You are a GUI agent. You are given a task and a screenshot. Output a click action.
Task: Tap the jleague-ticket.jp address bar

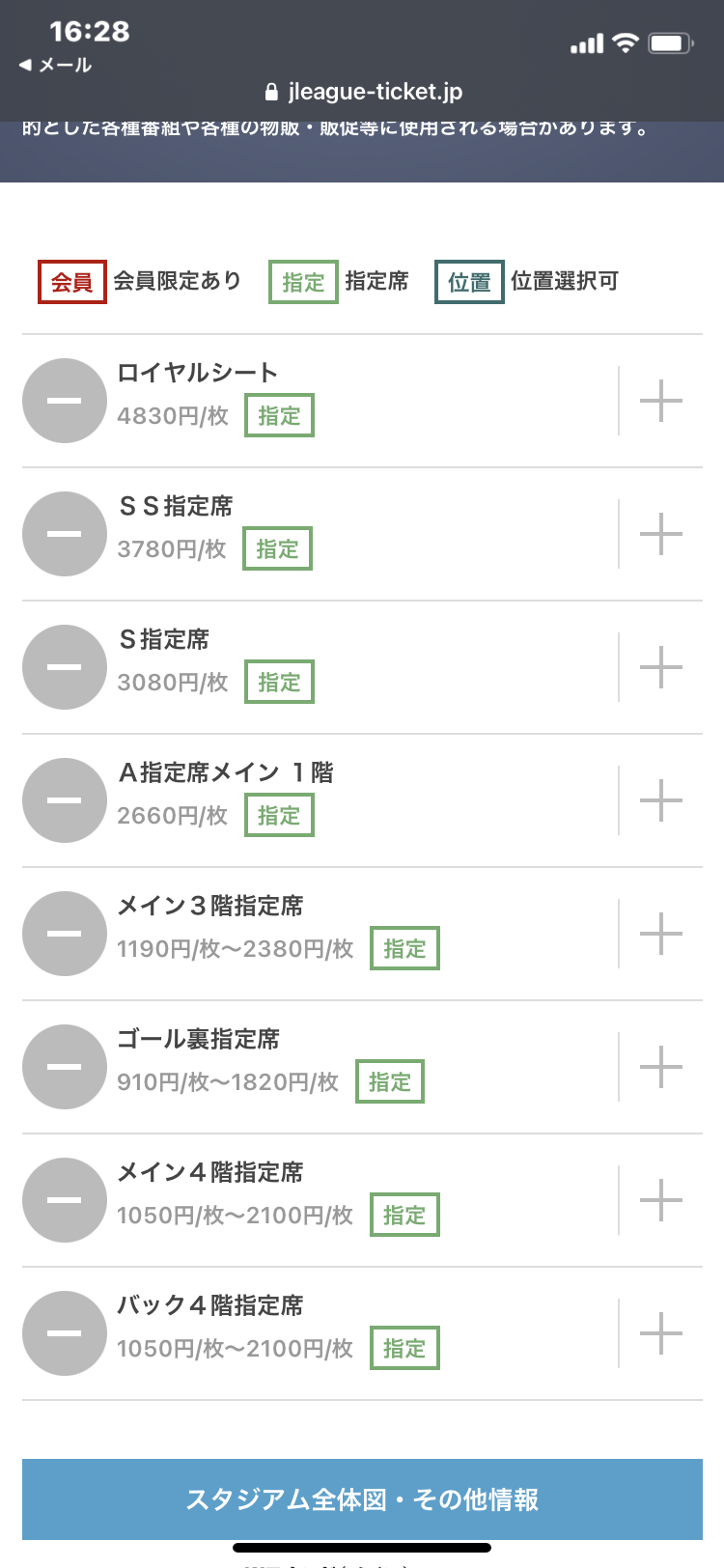point(363,92)
